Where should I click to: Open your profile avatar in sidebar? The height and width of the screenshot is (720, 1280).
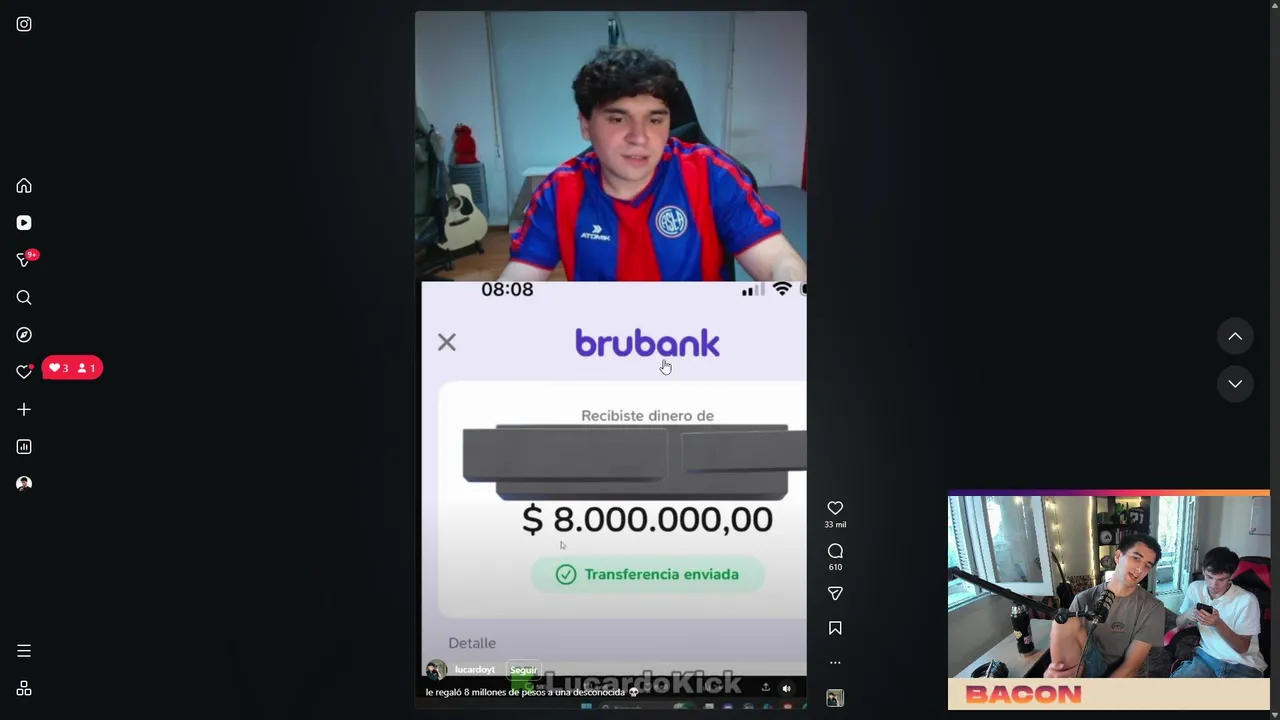coord(24,484)
